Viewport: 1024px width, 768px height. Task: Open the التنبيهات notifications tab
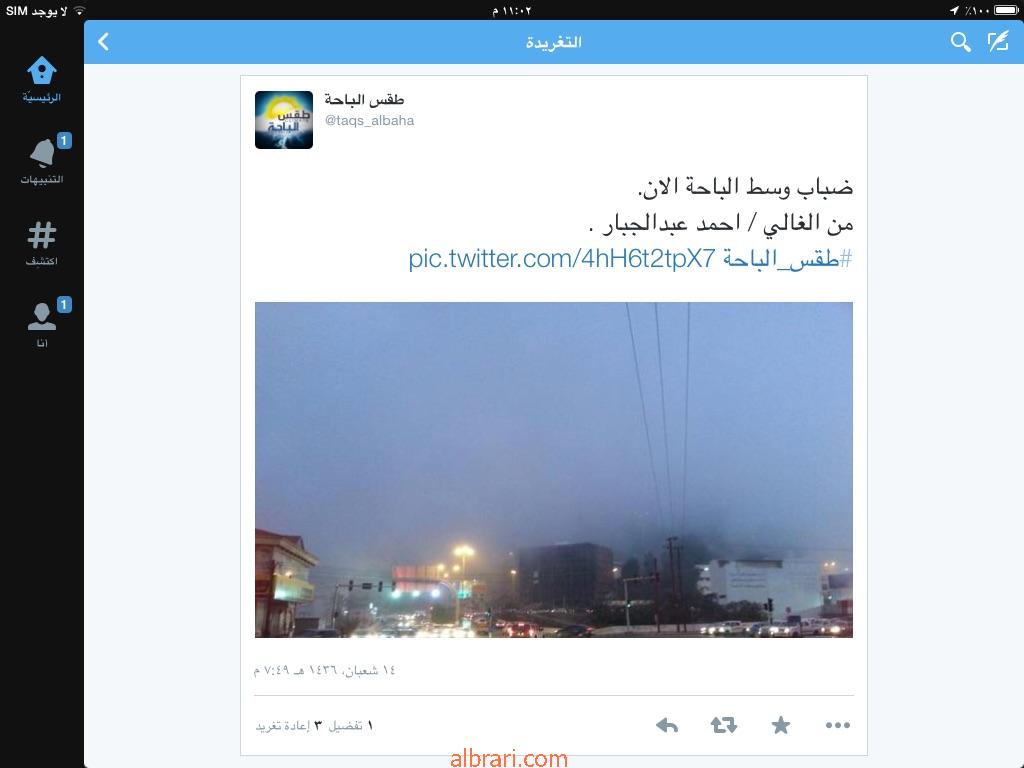pyautogui.click(x=42, y=162)
